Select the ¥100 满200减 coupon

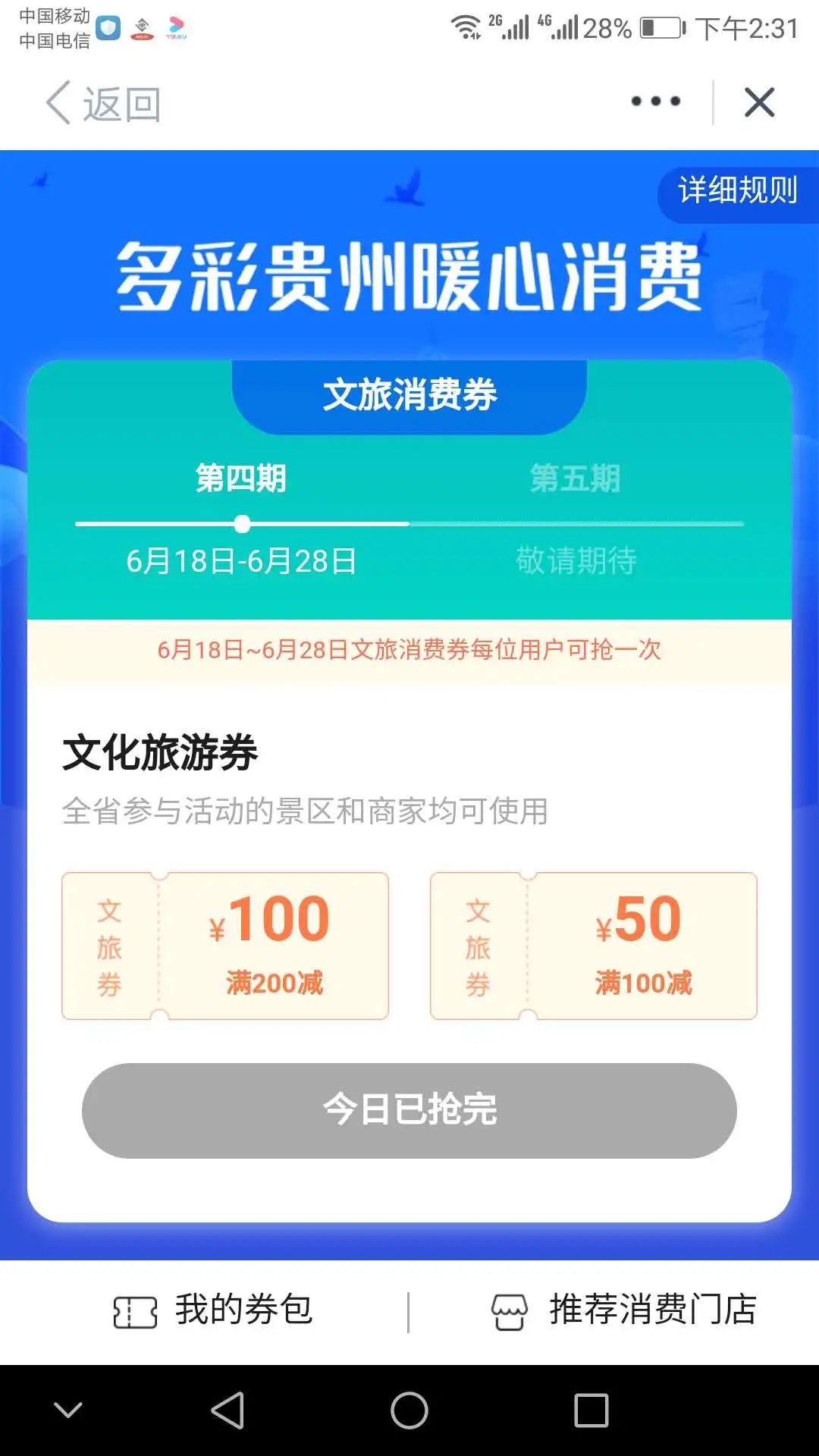pyautogui.click(x=225, y=946)
